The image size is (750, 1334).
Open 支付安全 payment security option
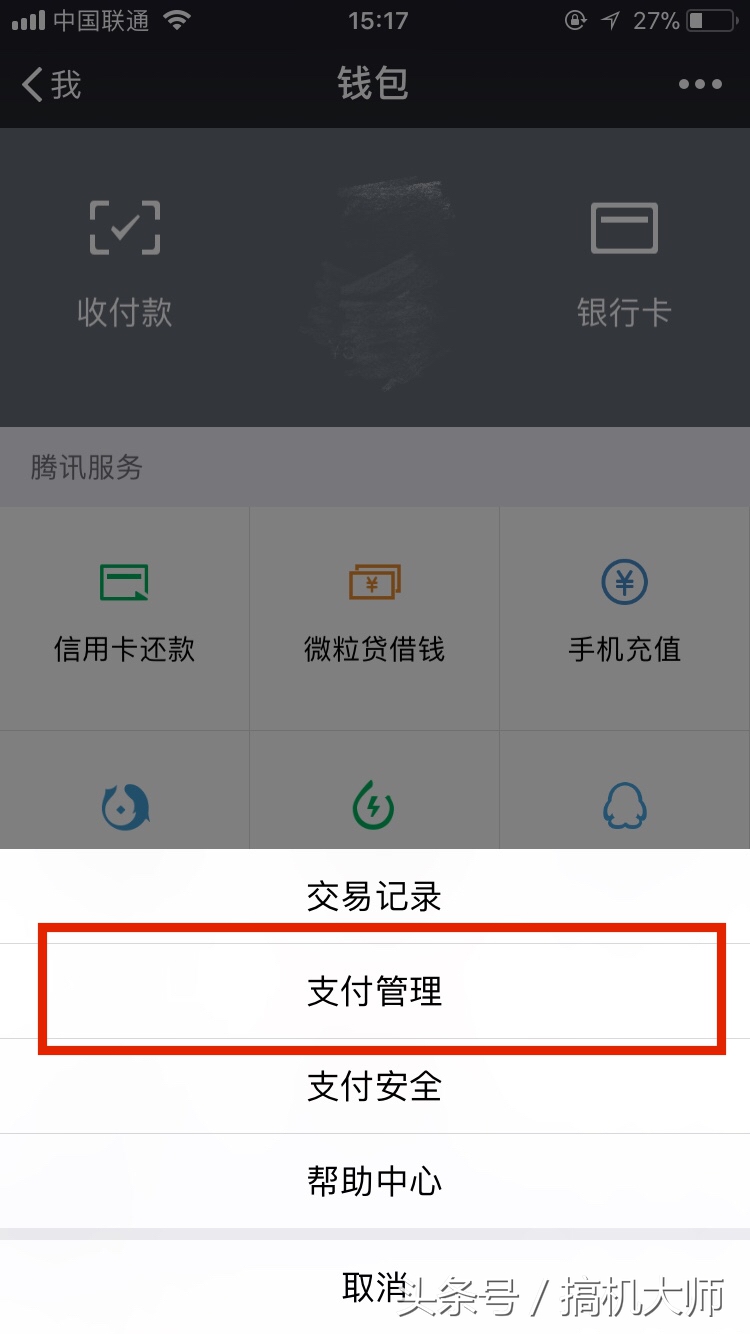tap(374, 1086)
